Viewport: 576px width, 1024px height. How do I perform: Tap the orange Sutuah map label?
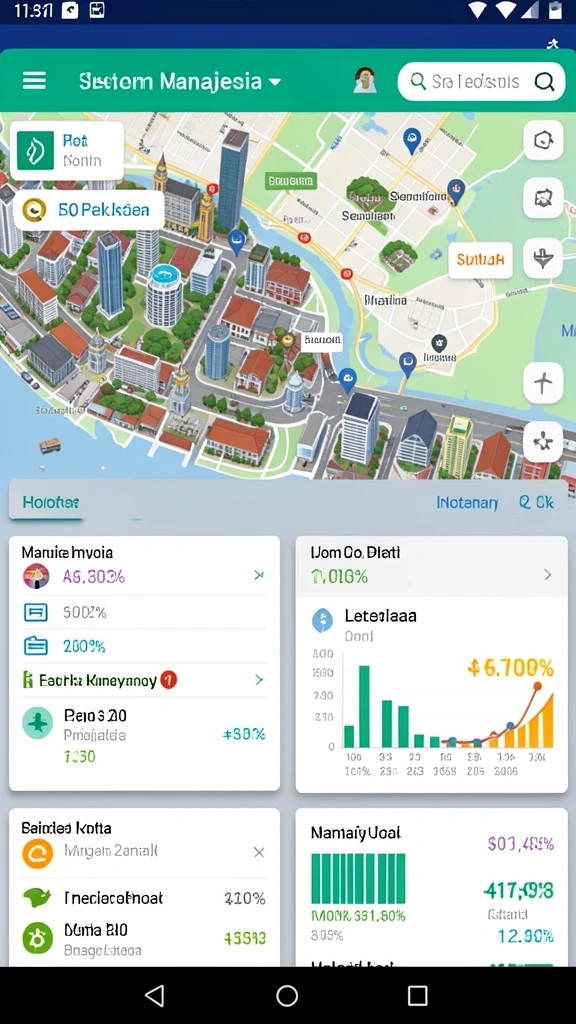point(480,261)
